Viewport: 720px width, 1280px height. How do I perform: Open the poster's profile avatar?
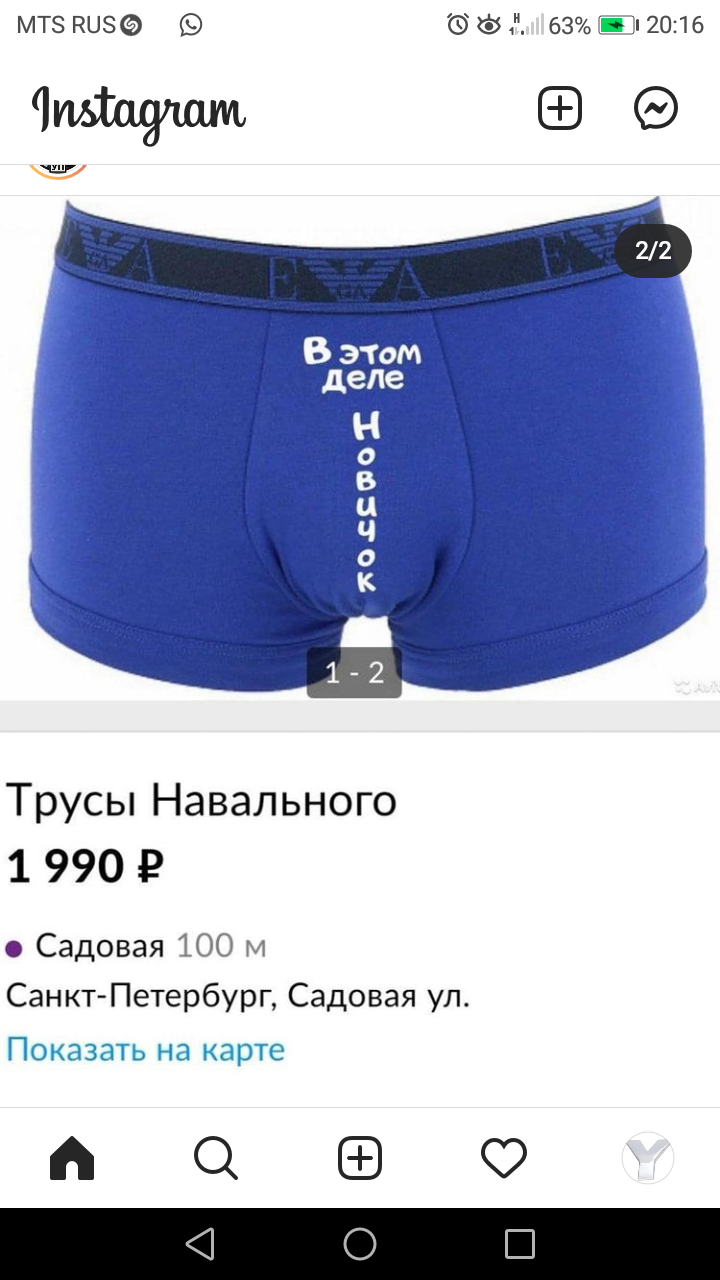58,170
